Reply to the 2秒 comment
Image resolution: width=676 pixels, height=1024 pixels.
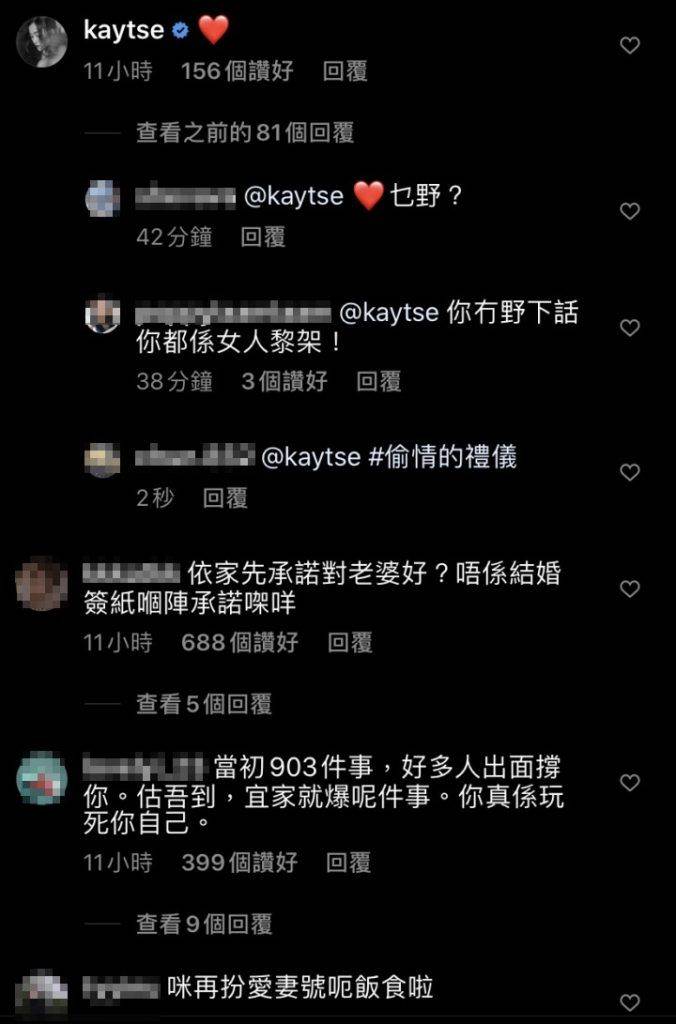225,498
